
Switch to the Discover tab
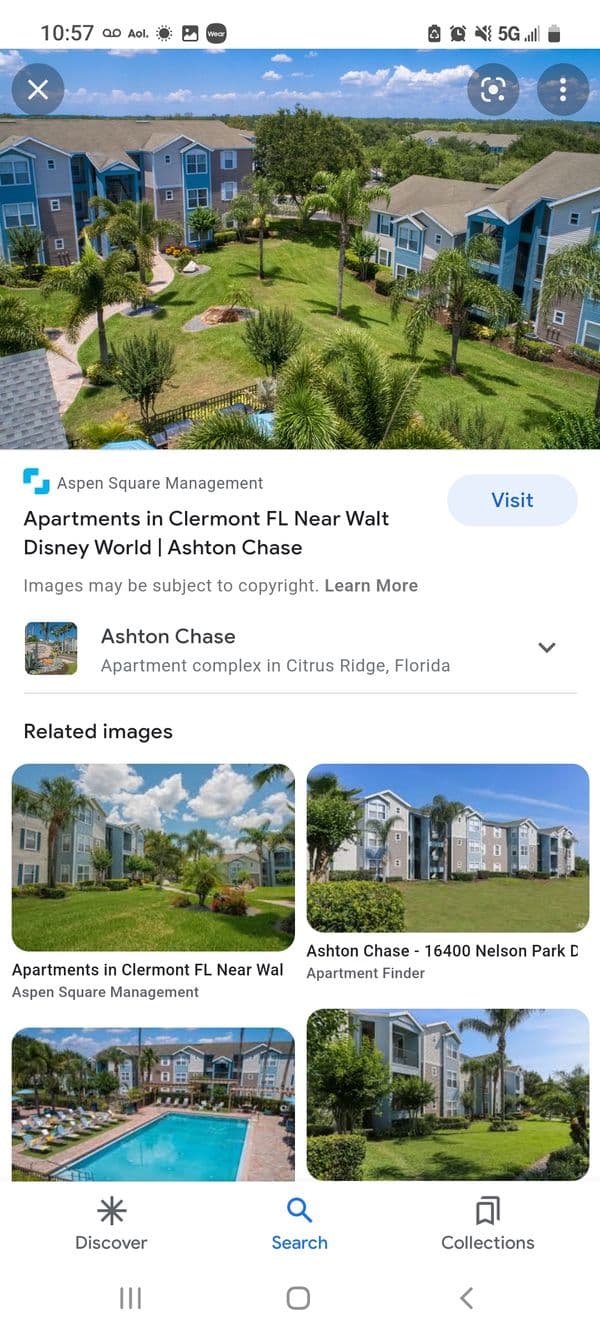point(111,1224)
